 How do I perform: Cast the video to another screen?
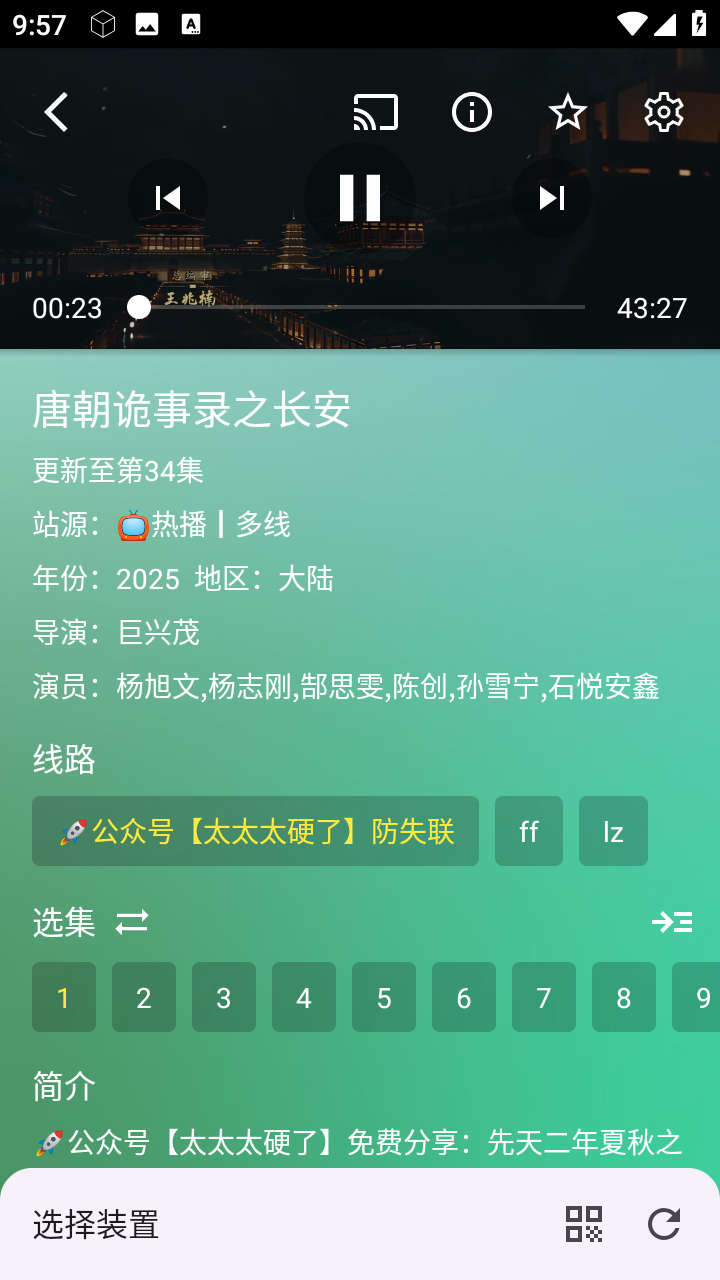pos(375,112)
